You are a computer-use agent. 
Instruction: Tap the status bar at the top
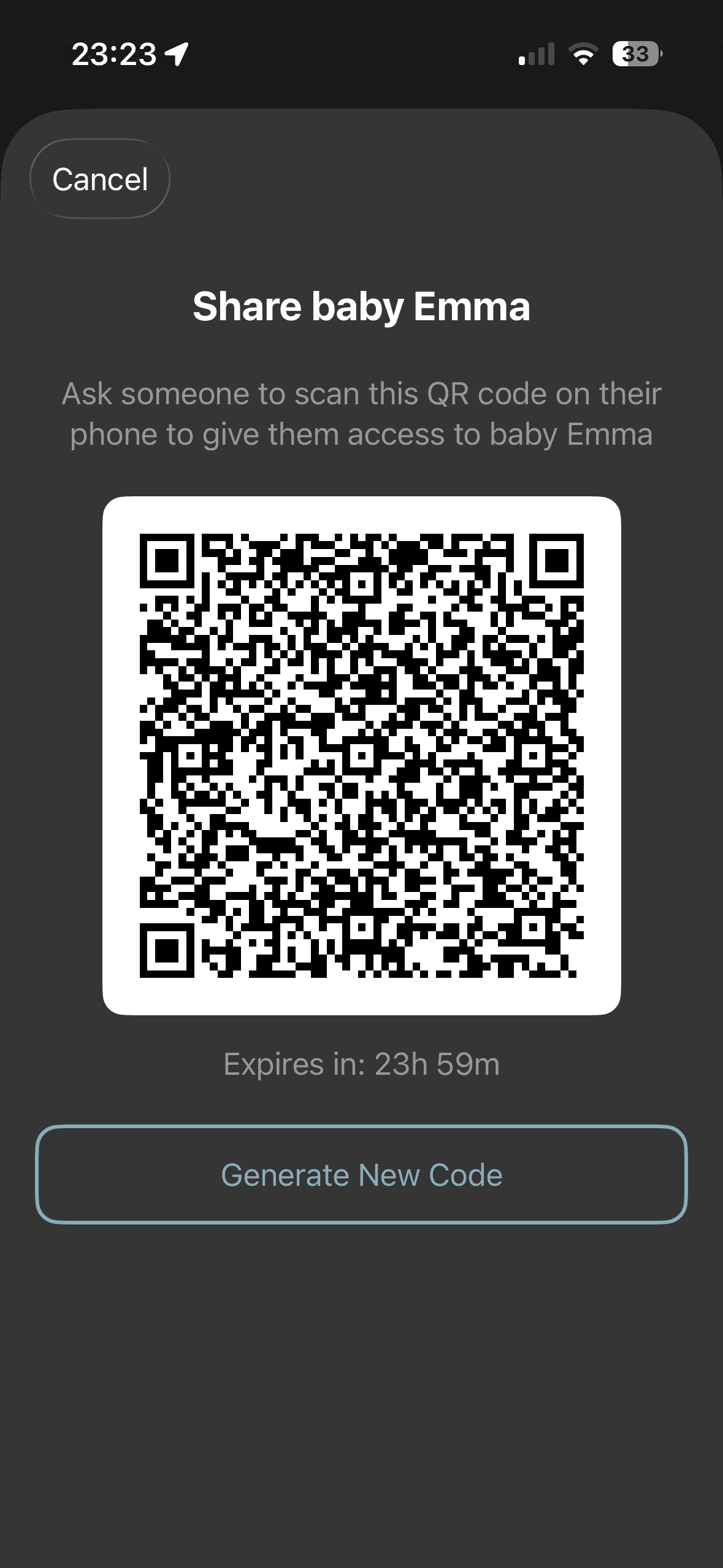(x=362, y=55)
